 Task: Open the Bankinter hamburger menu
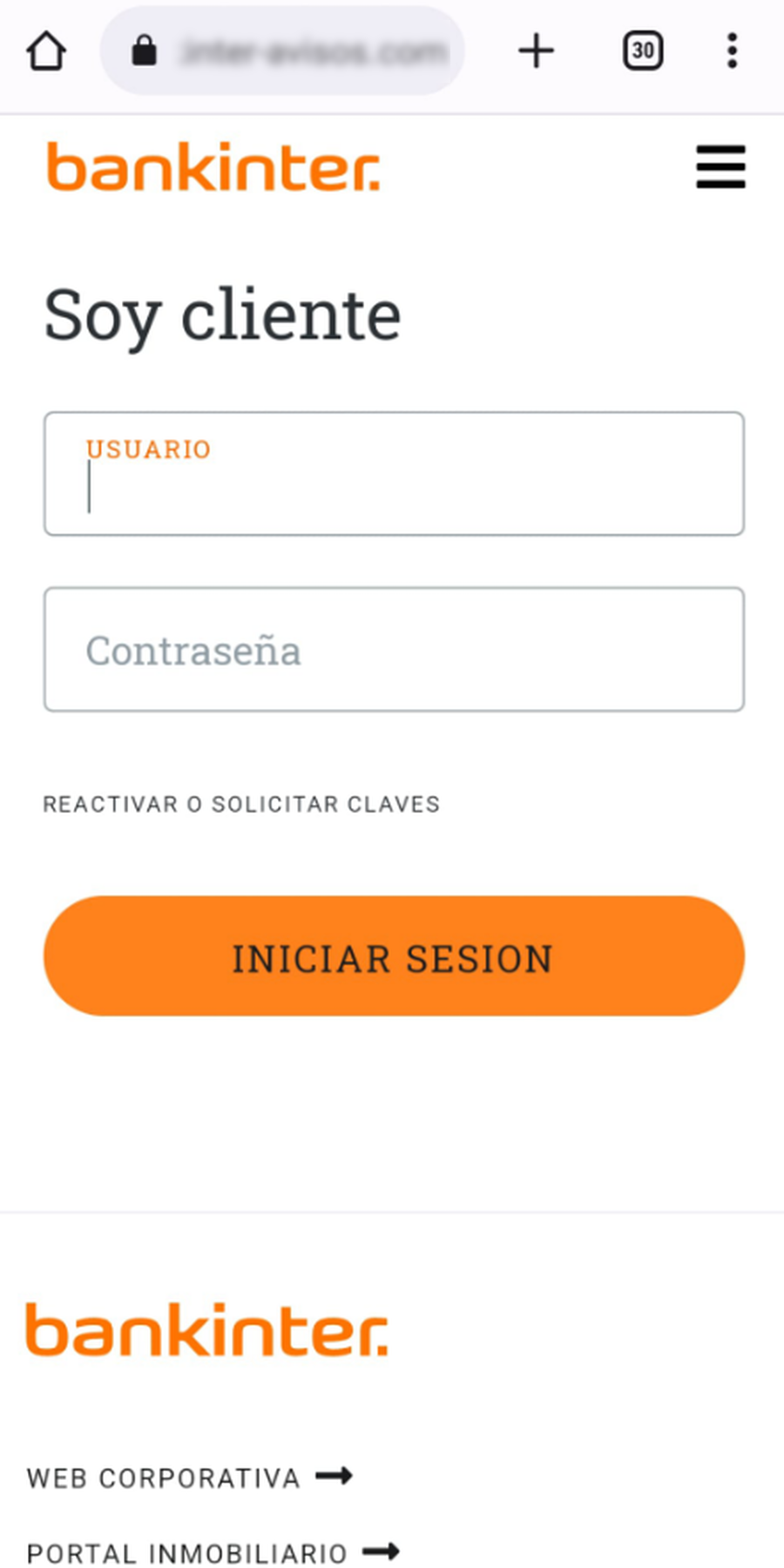pos(720,167)
